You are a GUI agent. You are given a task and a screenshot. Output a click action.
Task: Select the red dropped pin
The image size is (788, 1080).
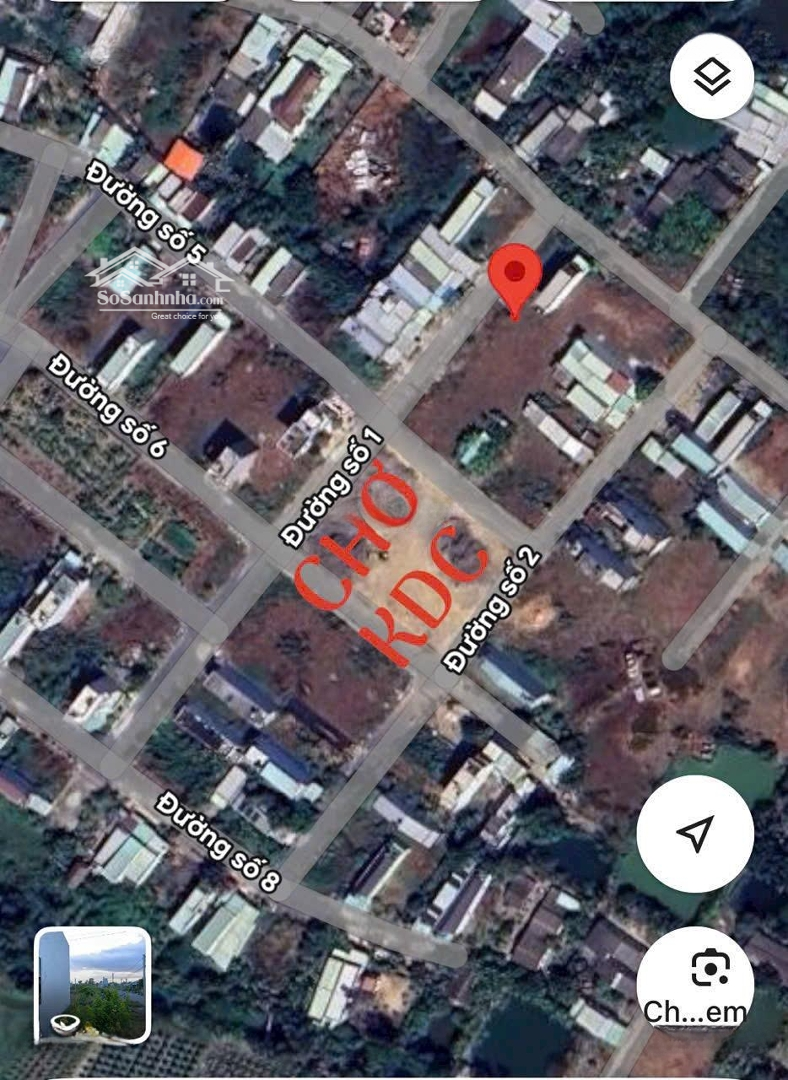515,278
